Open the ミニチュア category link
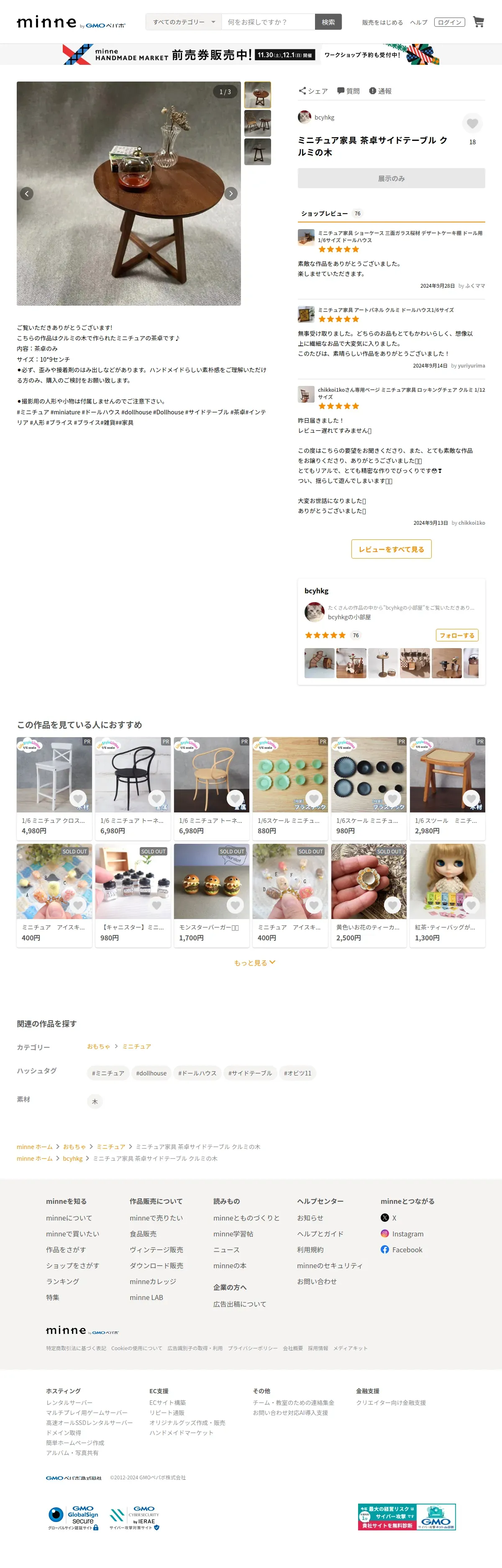 tap(136, 1046)
